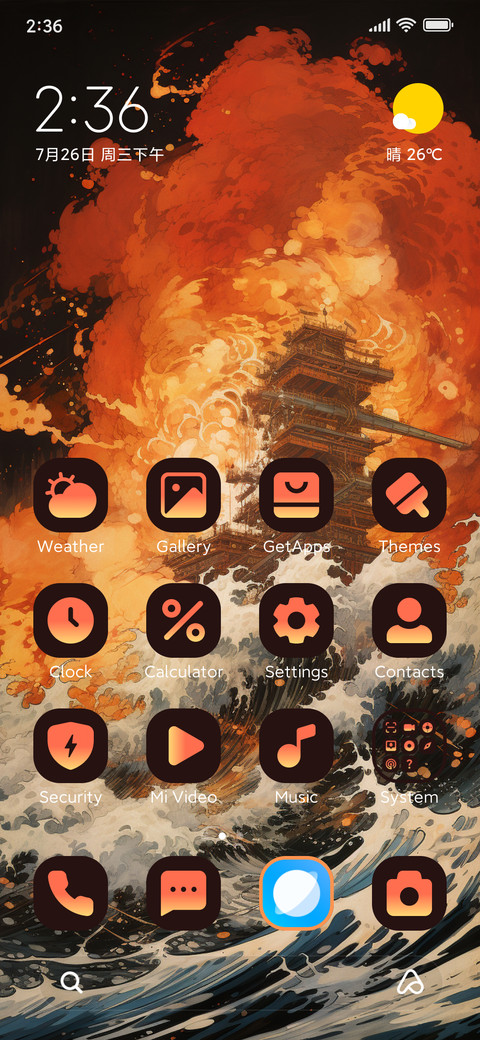Screen dimensions: 480x1040
Task: Open the Camera app in the dock
Action: (409, 893)
